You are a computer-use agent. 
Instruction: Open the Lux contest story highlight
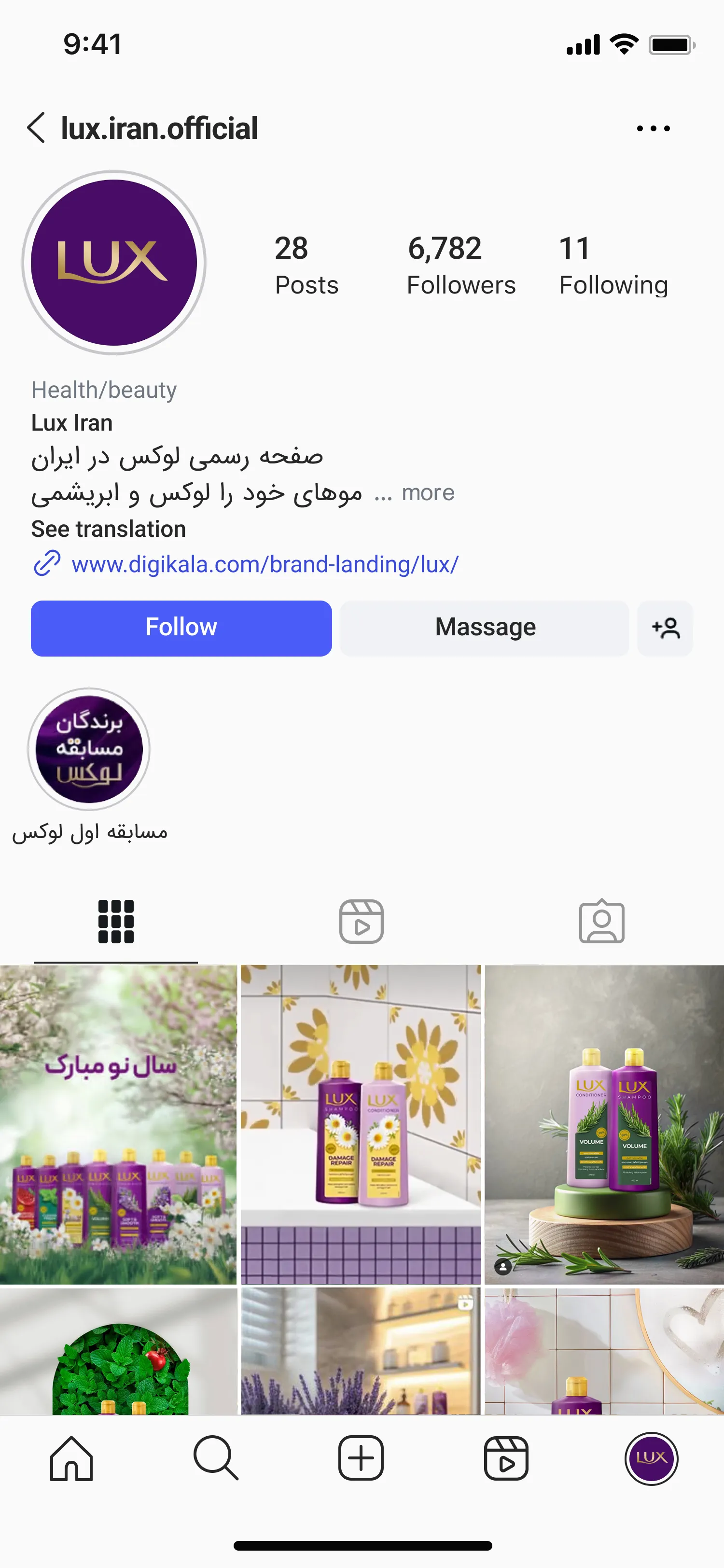pyautogui.click(x=89, y=749)
